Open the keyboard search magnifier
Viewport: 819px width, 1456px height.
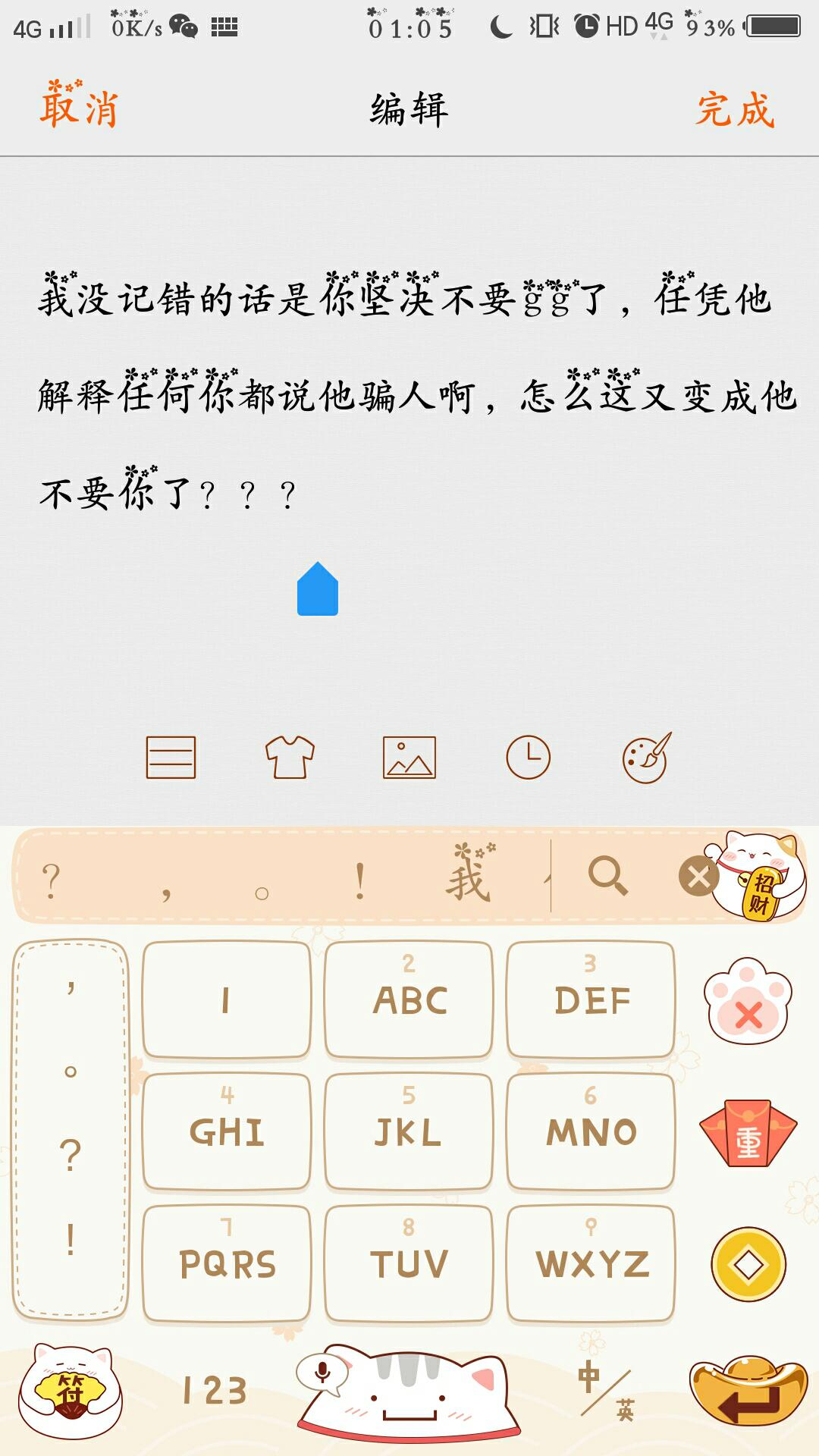[x=607, y=876]
